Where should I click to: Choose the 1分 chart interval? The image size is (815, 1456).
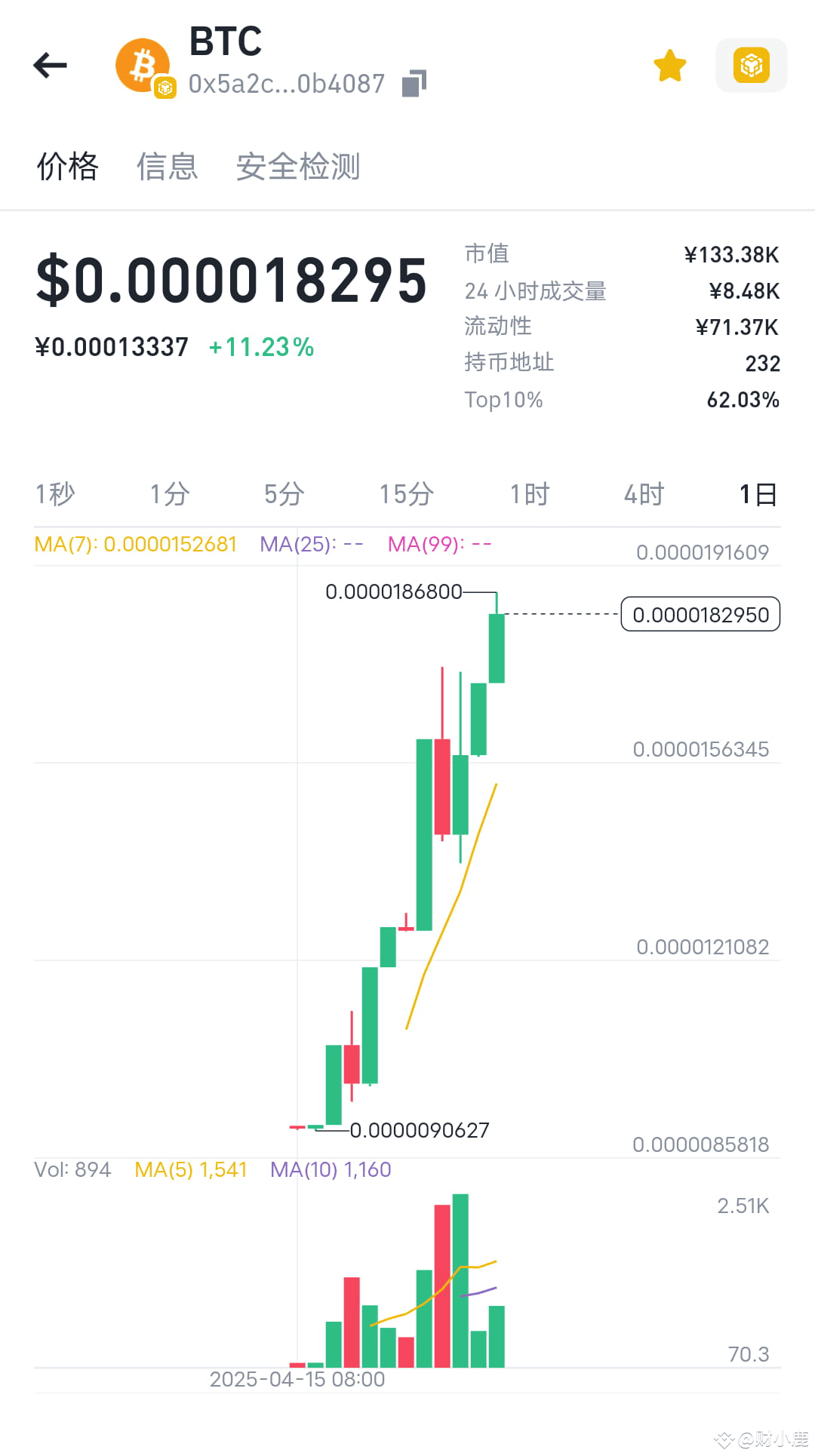pyautogui.click(x=170, y=494)
